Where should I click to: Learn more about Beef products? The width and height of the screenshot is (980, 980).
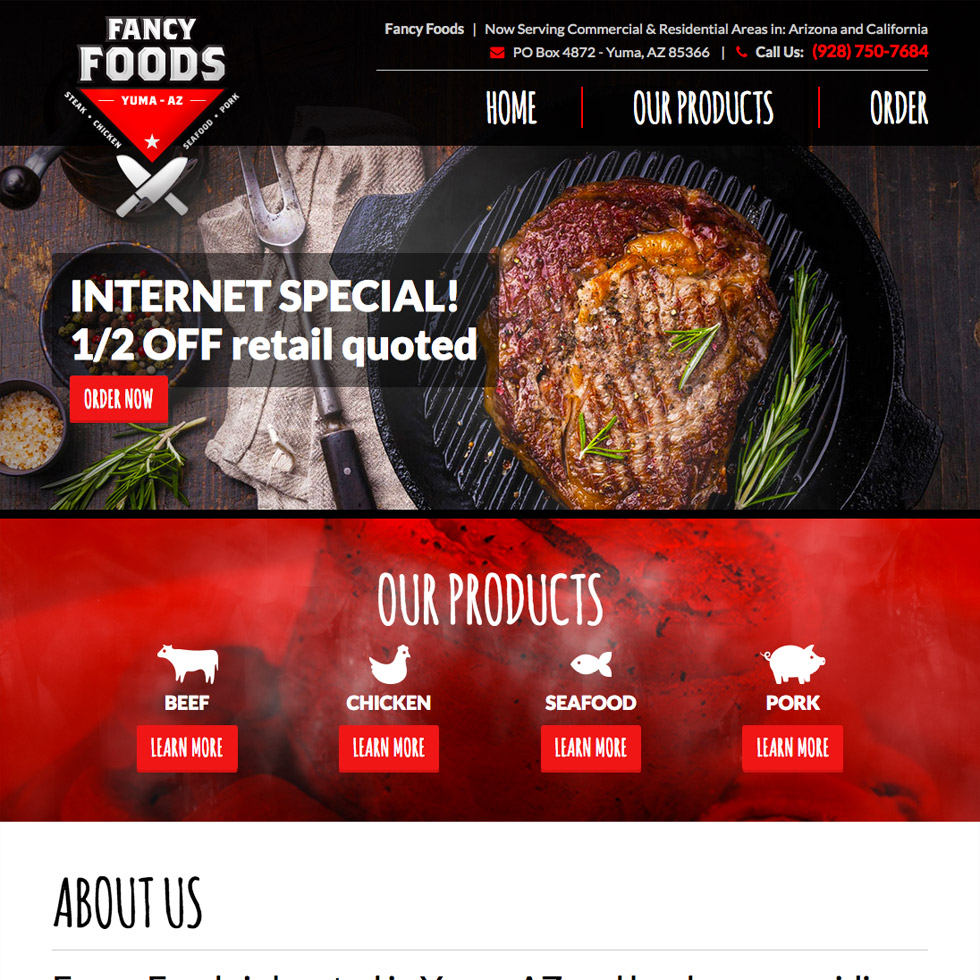tap(187, 748)
